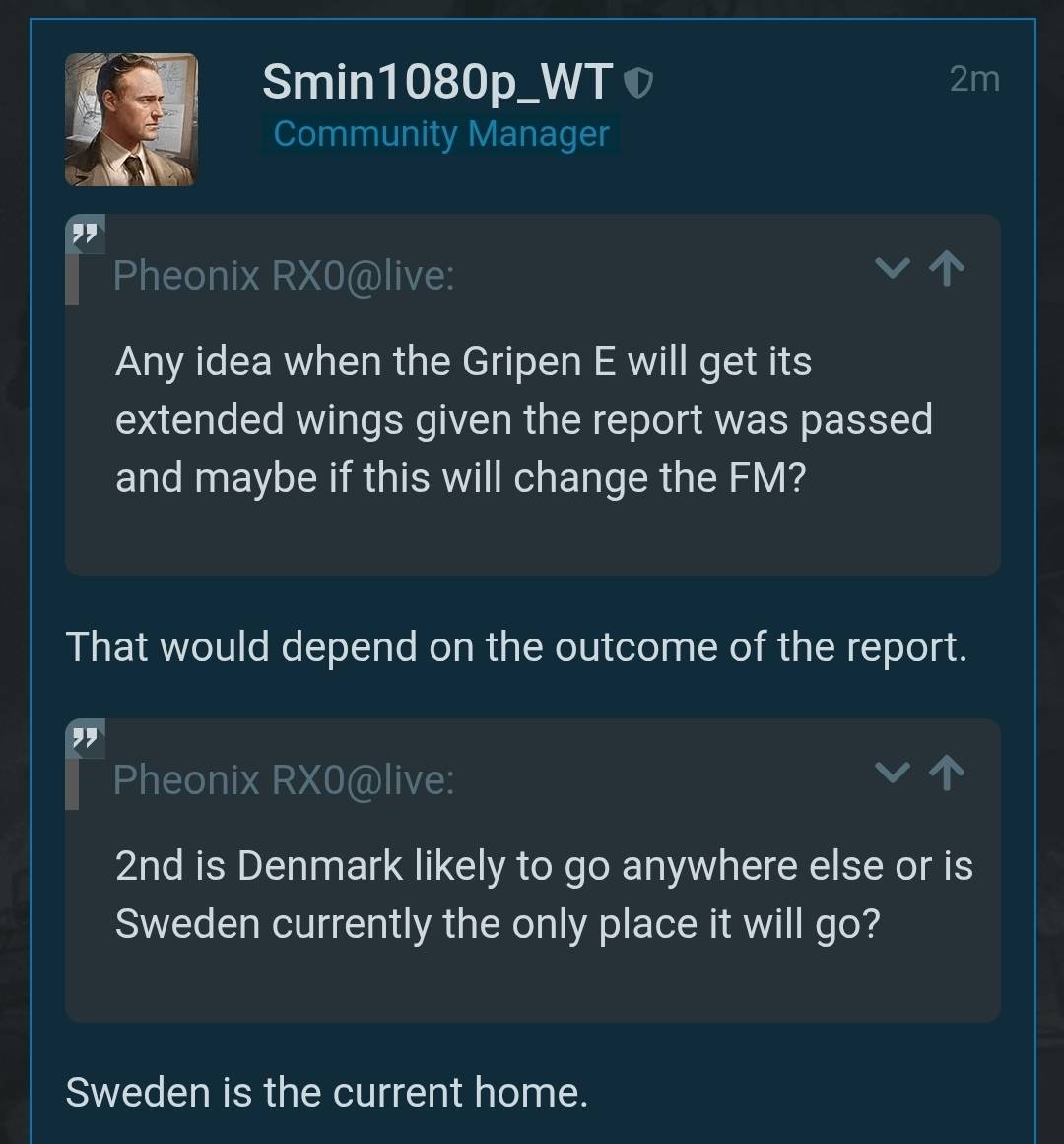Open the 2m post timestamp link
The width and height of the screenshot is (1064, 1144).
[x=973, y=79]
